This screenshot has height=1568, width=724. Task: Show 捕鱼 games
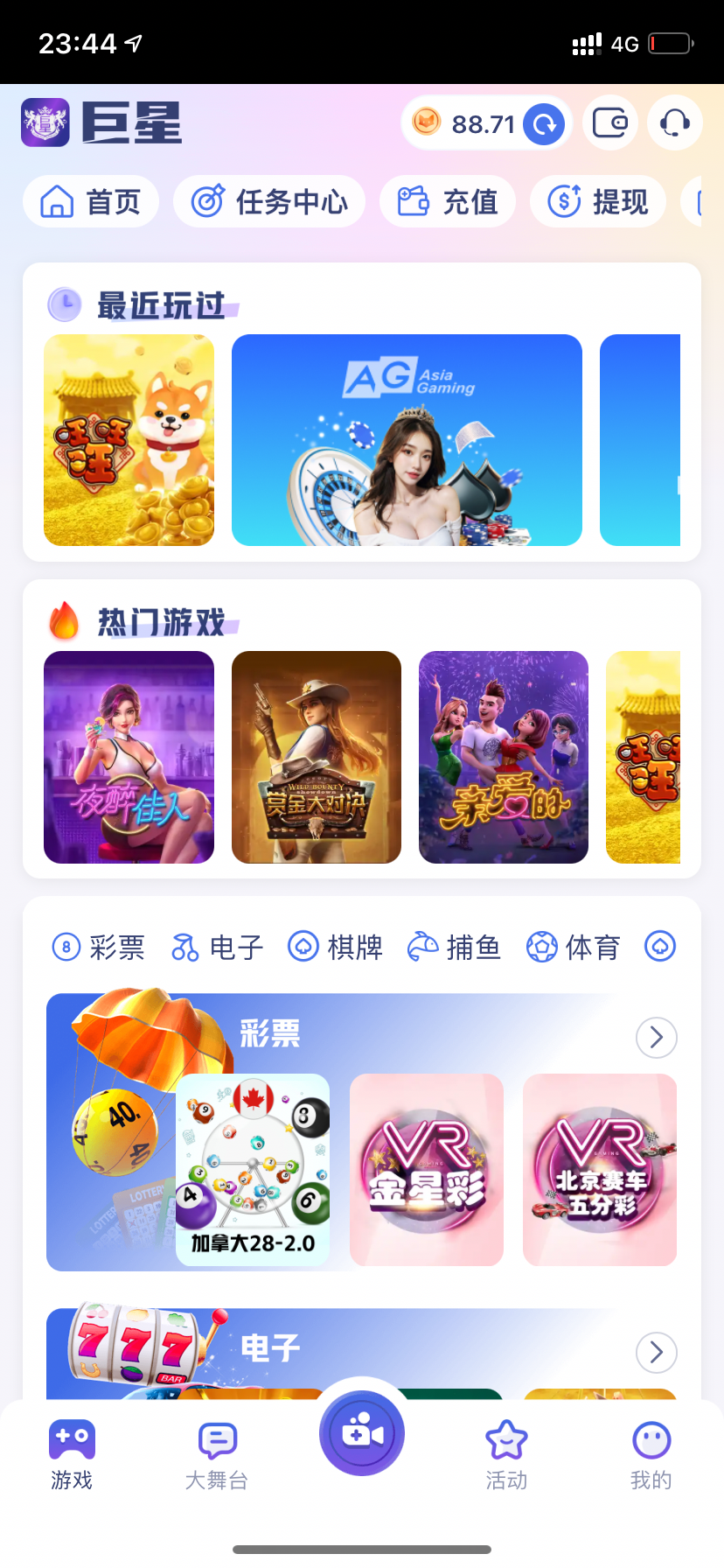tap(454, 947)
